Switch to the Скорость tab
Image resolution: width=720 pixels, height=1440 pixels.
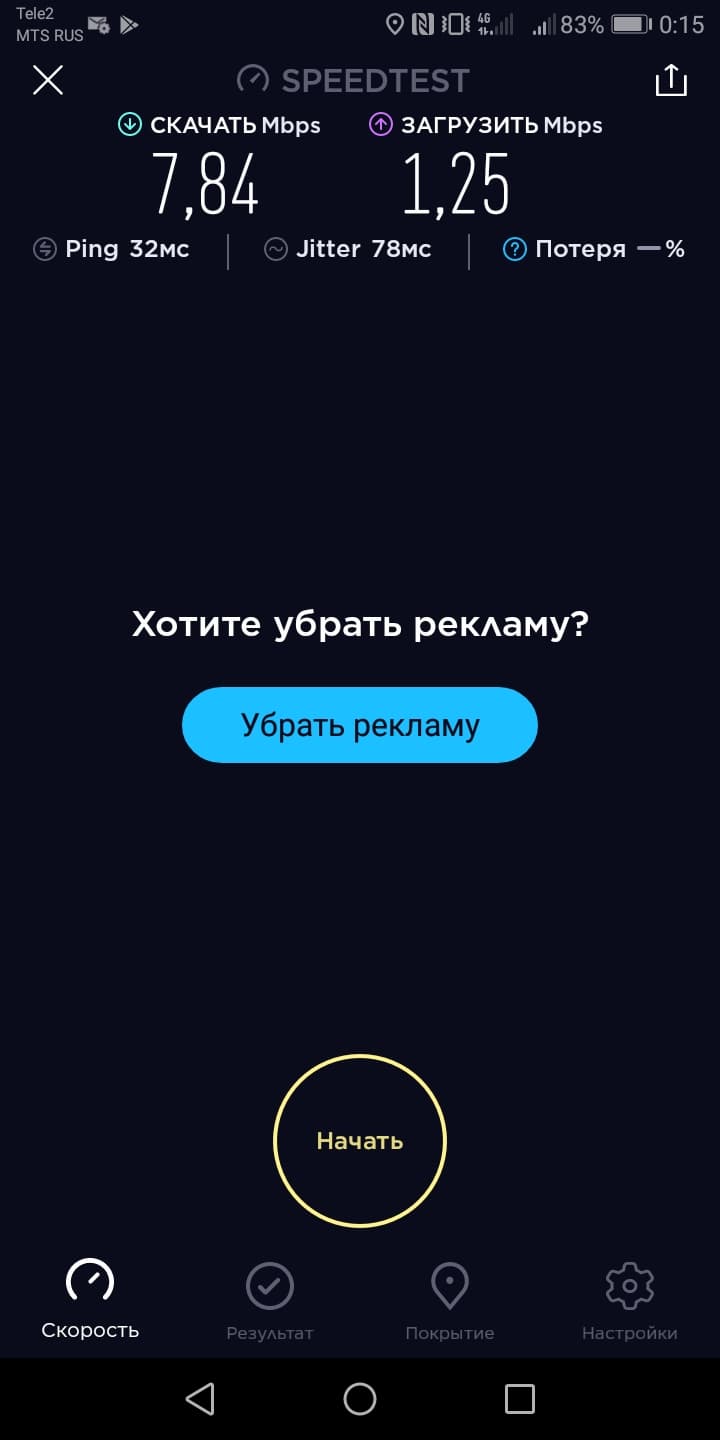pyautogui.click(x=90, y=1299)
